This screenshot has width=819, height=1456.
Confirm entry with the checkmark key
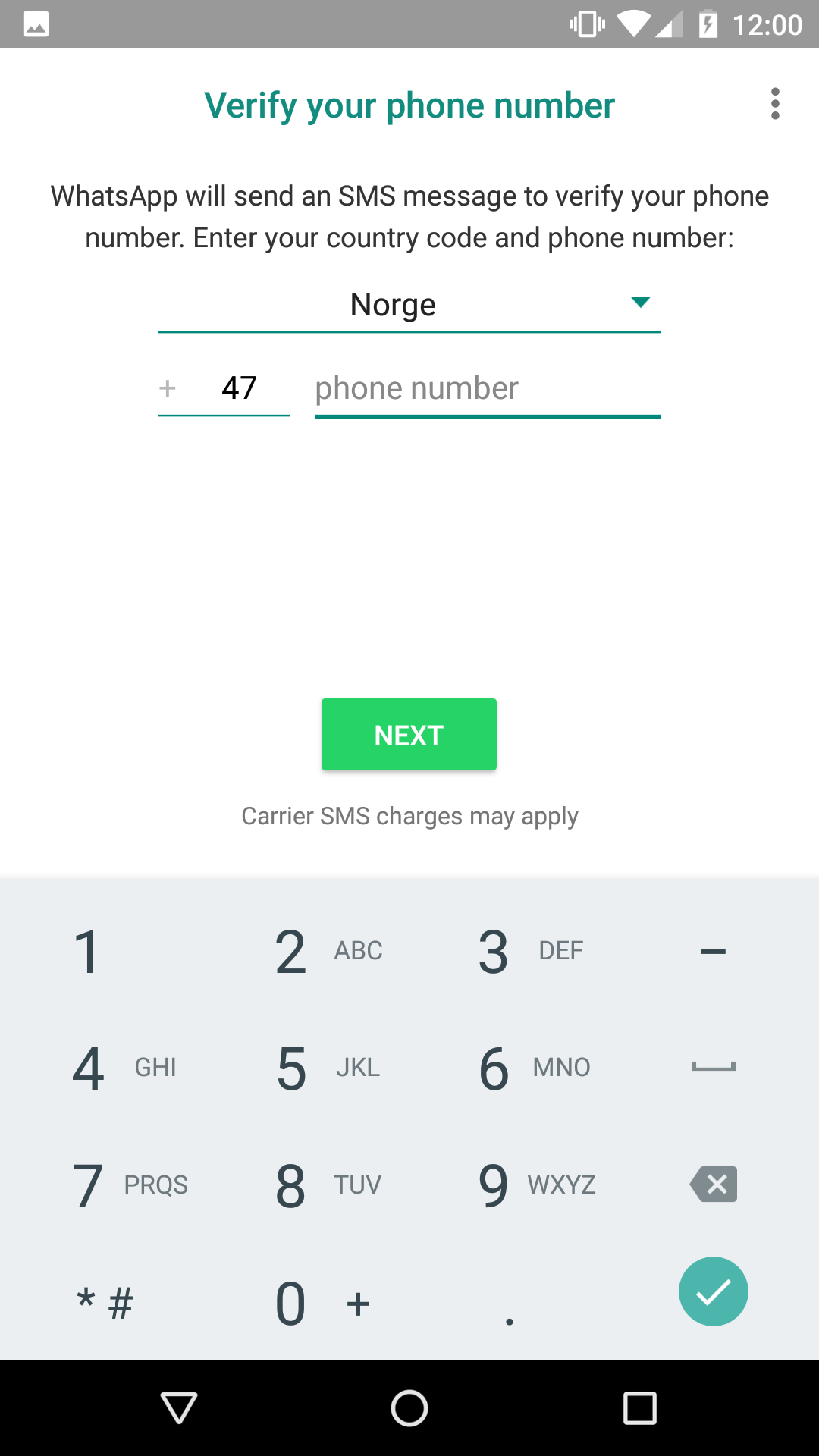click(714, 1291)
